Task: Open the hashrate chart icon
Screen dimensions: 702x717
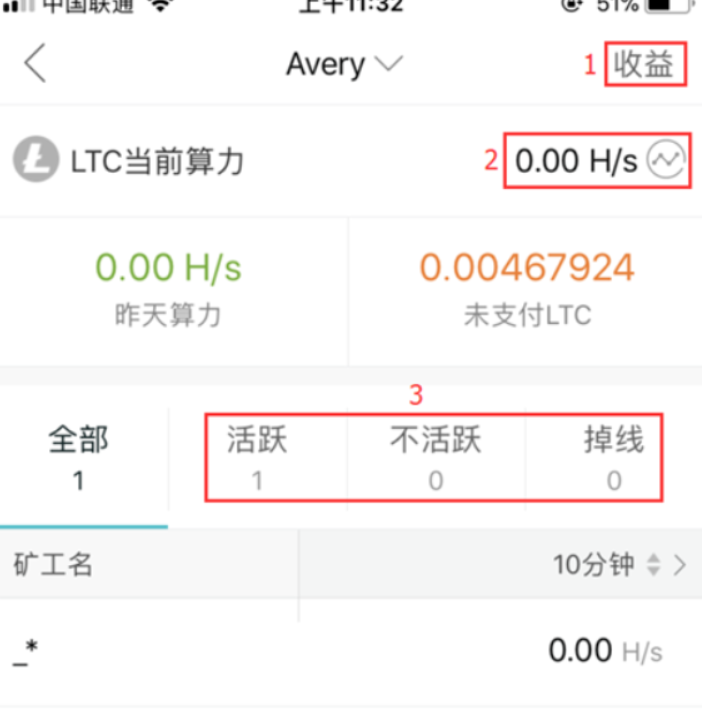Action: click(x=666, y=160)
